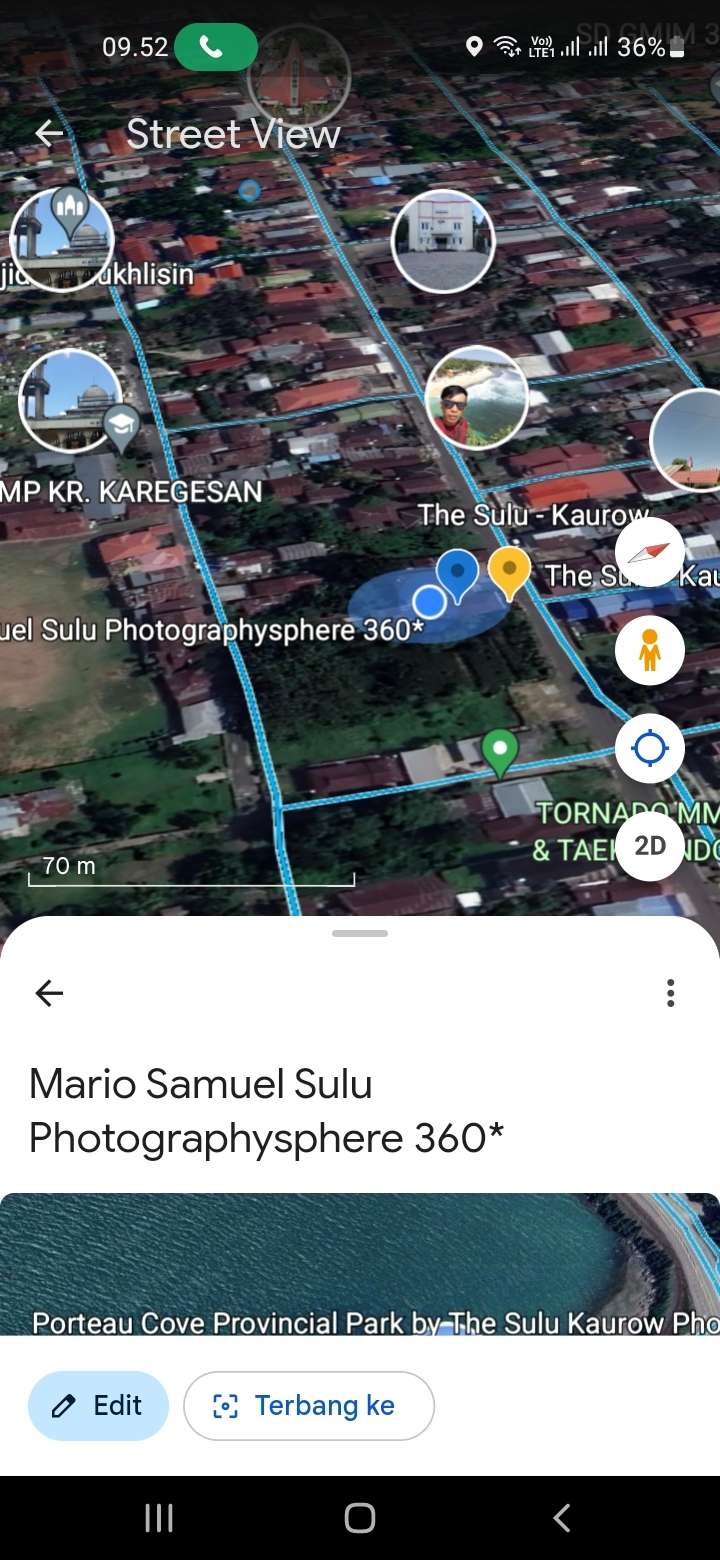
Task: Open the SMP KR. Karegesan photo bubble
Action: click(70, 400)
